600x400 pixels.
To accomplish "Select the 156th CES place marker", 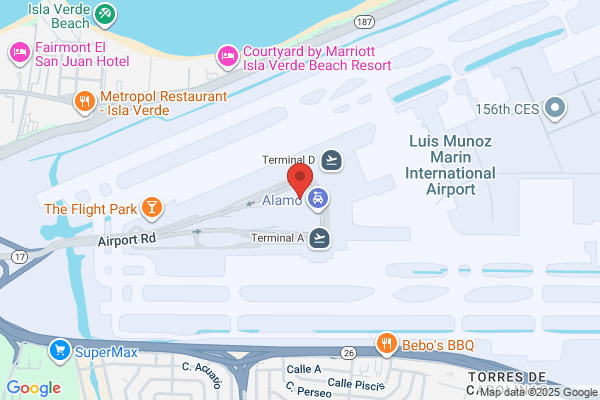I will point(555,108).
